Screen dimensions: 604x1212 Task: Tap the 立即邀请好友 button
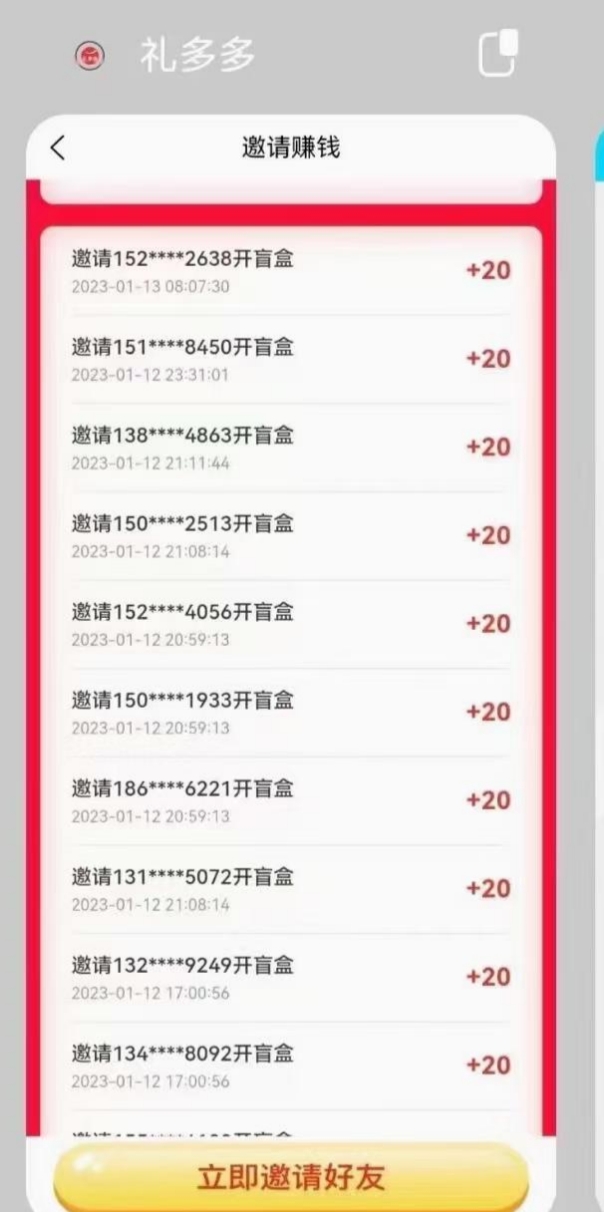291,1177
